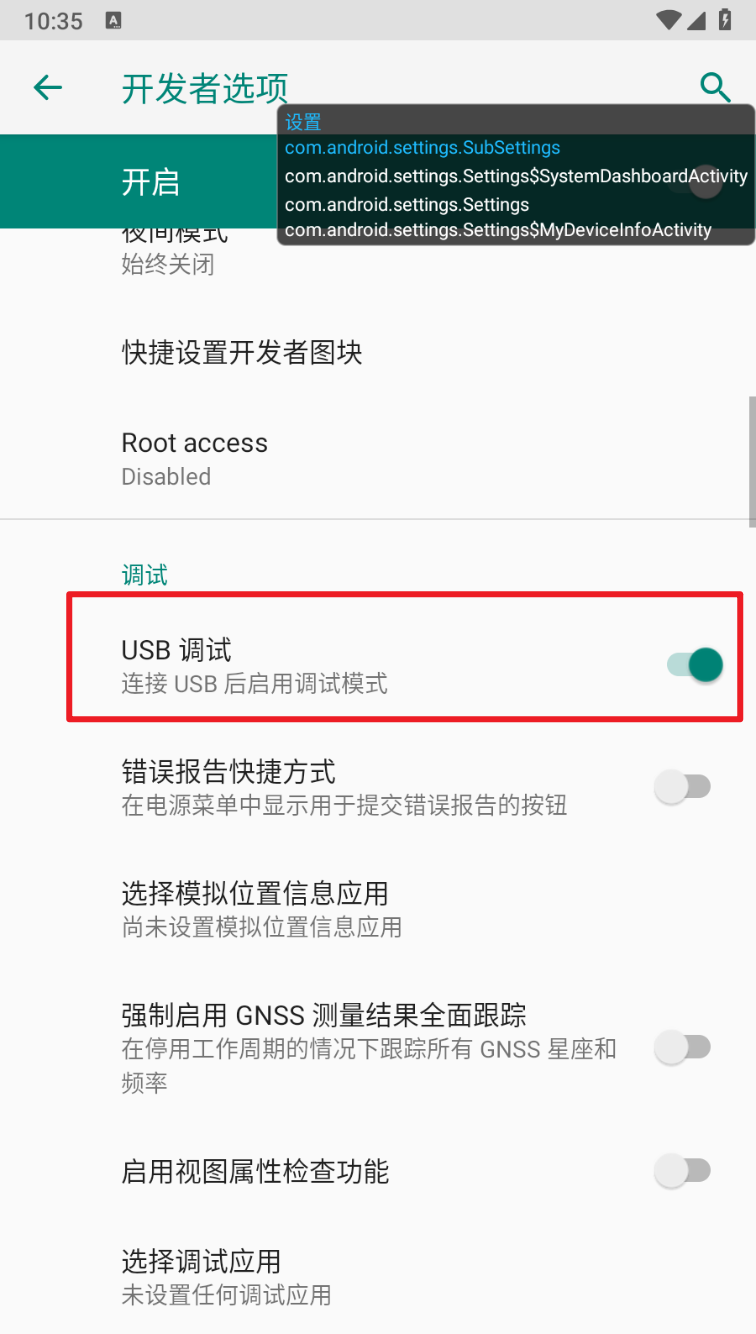Go back using the arrow icon

click(x=47, y=88)
